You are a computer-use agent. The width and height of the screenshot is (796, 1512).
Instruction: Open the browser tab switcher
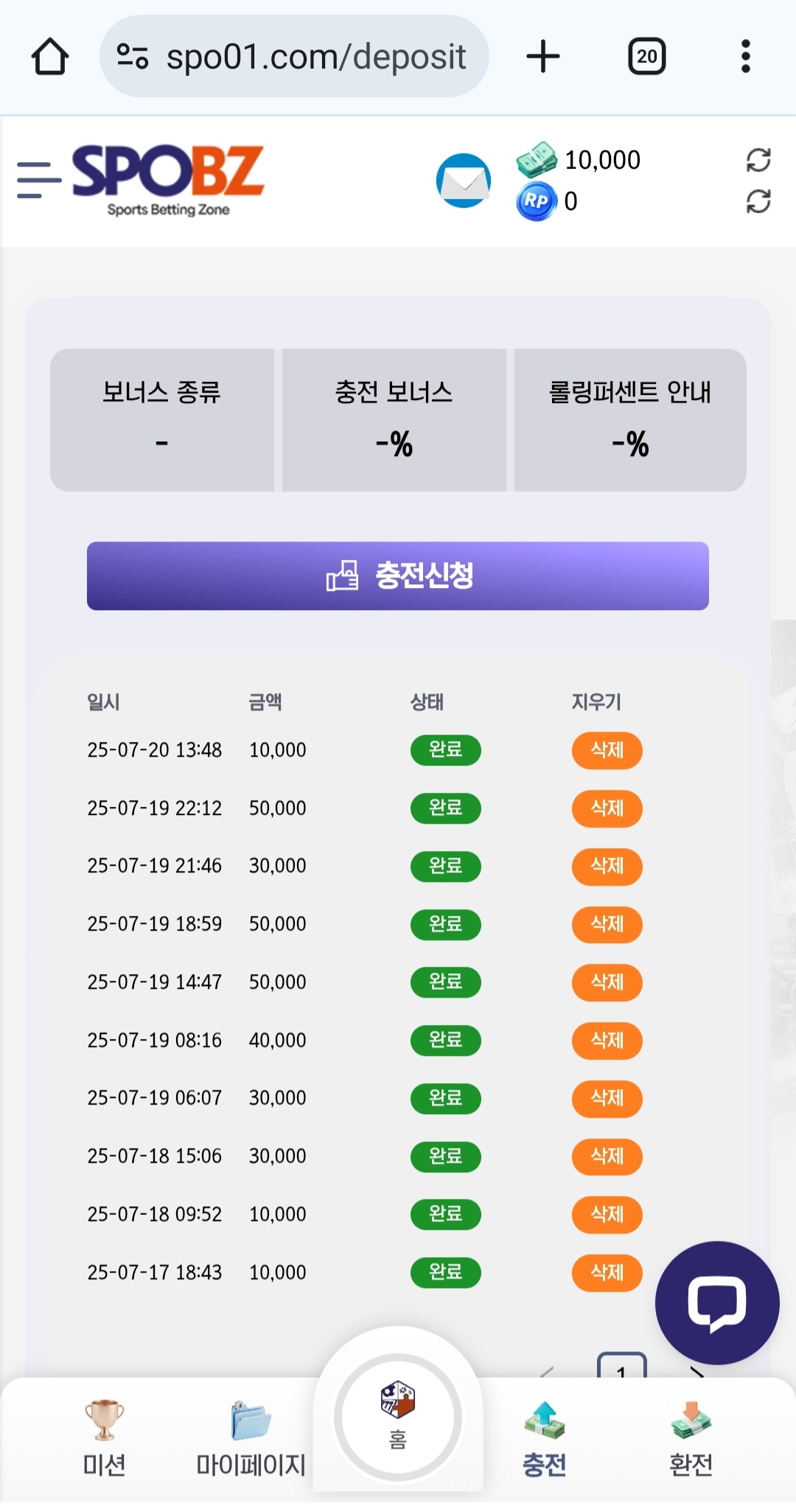tap(647, 57)
